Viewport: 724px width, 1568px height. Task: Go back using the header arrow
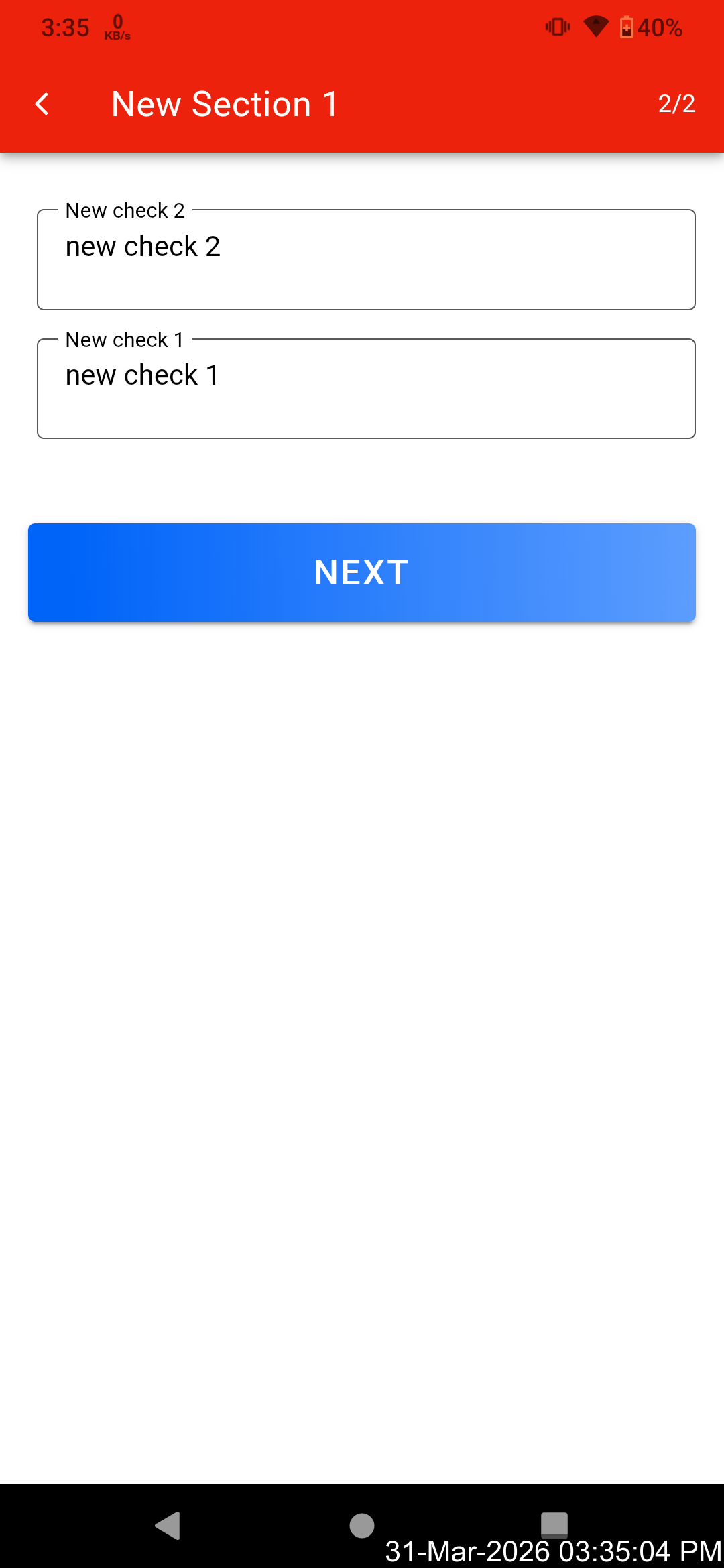pyautogui.click(x=42, y=104)
